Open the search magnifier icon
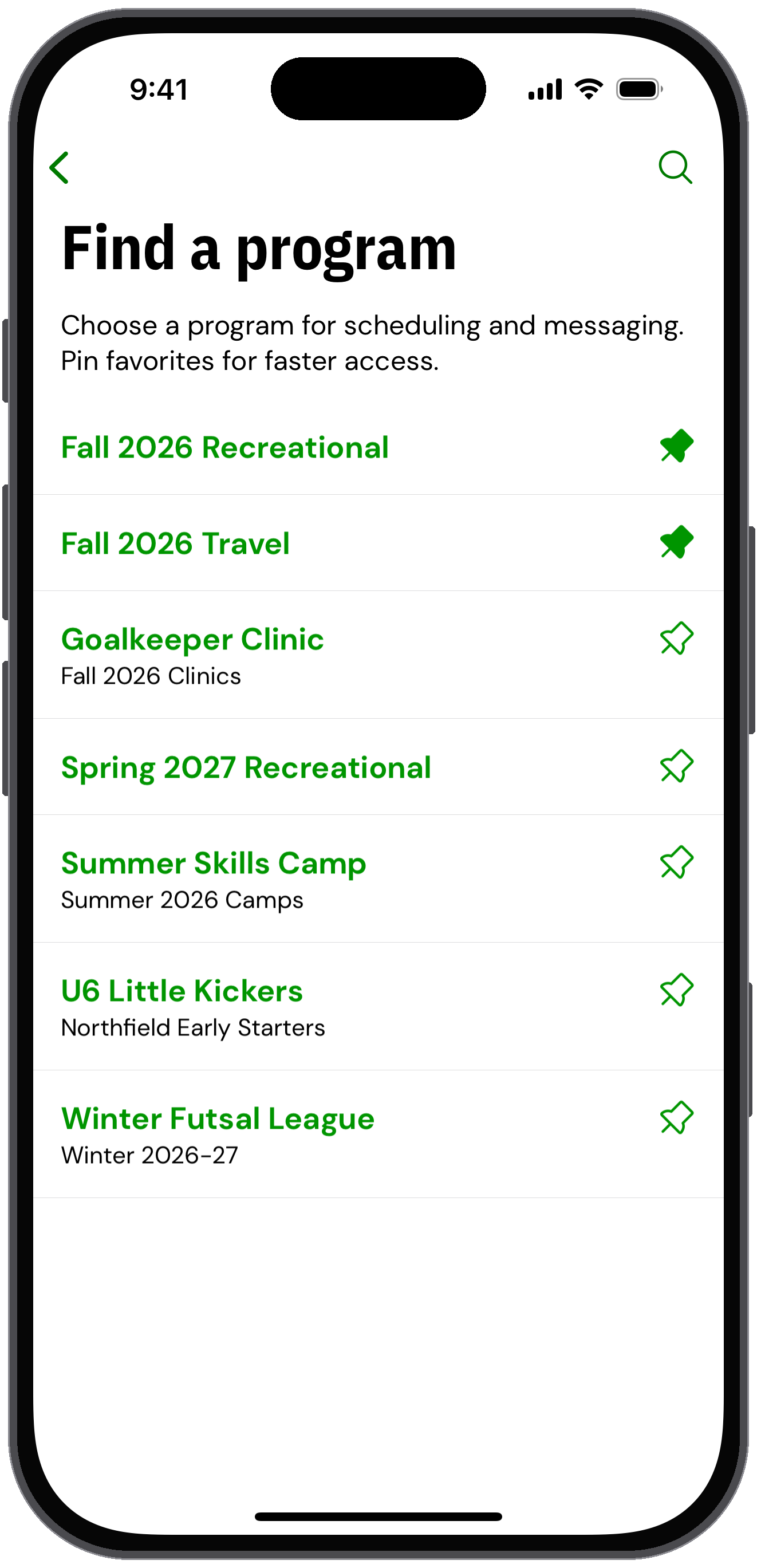The image size is (757, 1568). coord(676,167)
